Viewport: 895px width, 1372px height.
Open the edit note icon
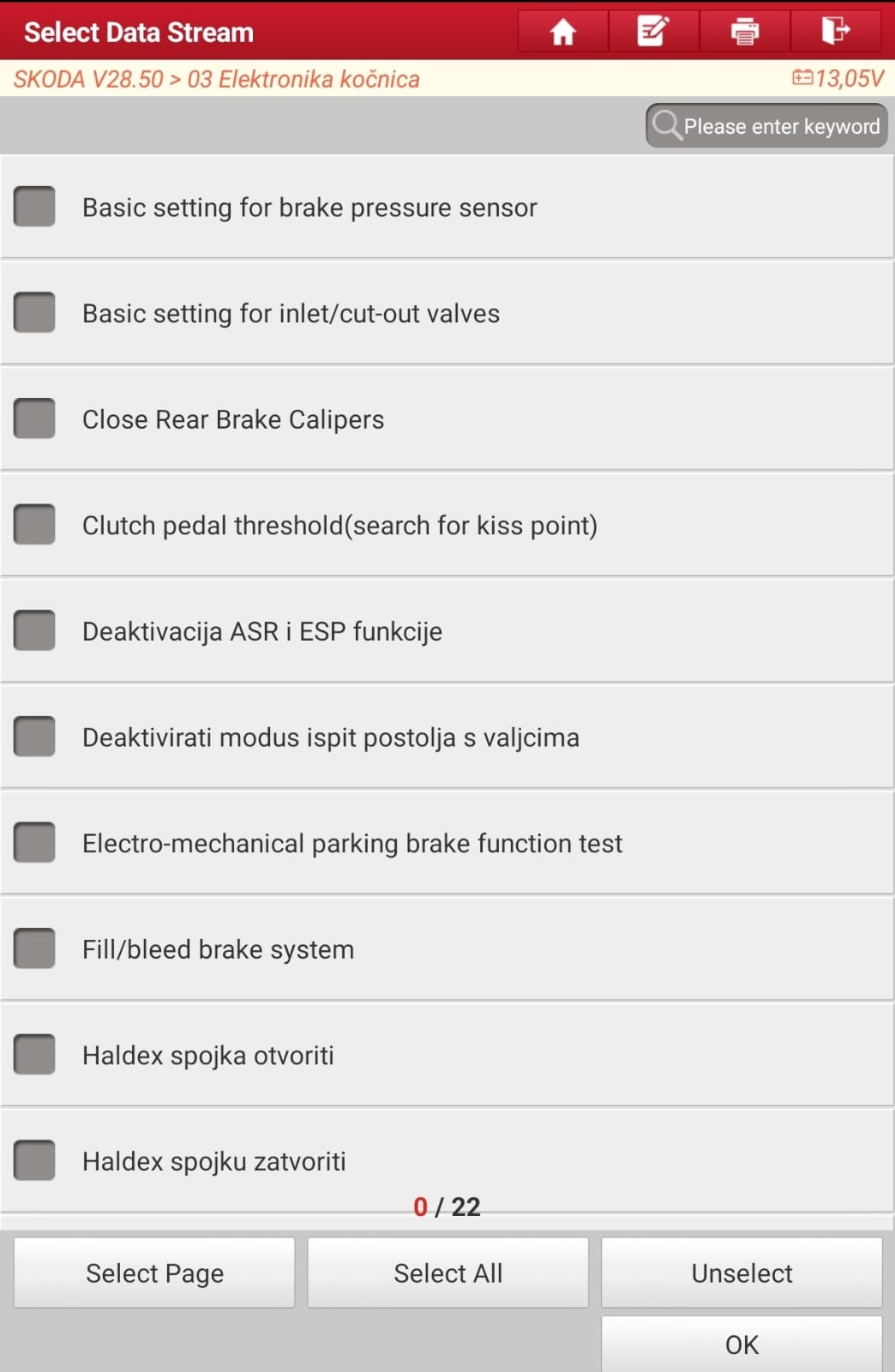tap(653, 32)
